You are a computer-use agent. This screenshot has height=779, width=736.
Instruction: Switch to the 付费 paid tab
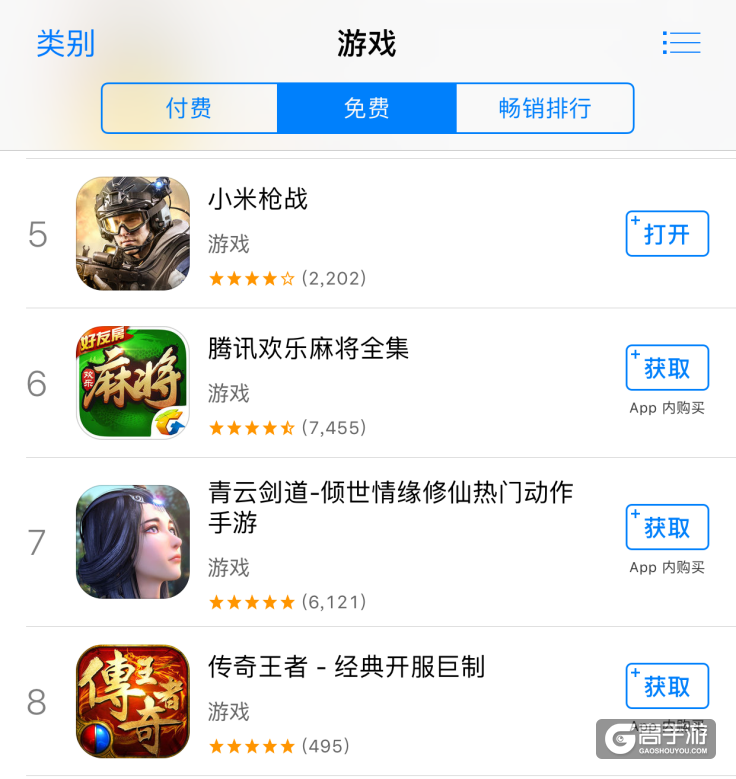[189, 108]
